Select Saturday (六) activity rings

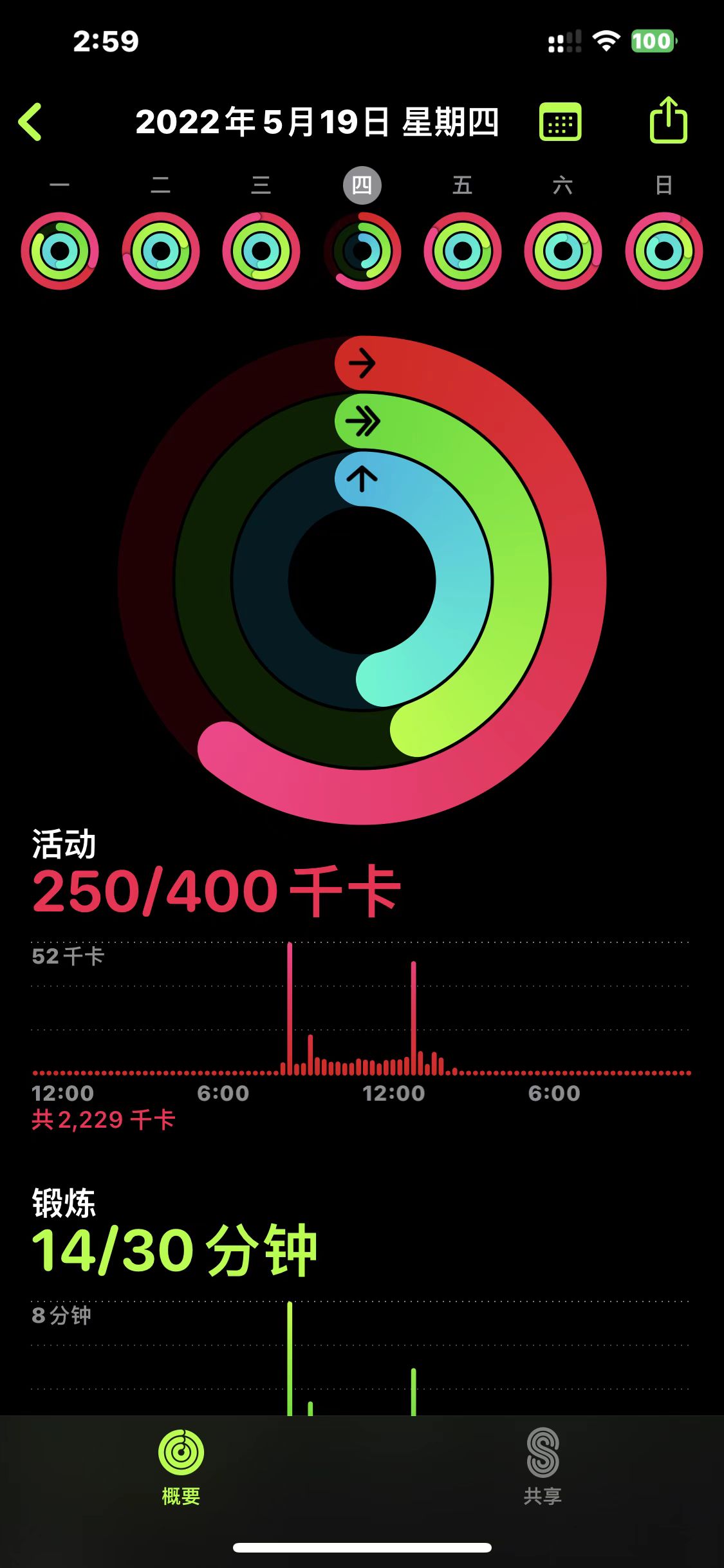click(x=563, y=250)
